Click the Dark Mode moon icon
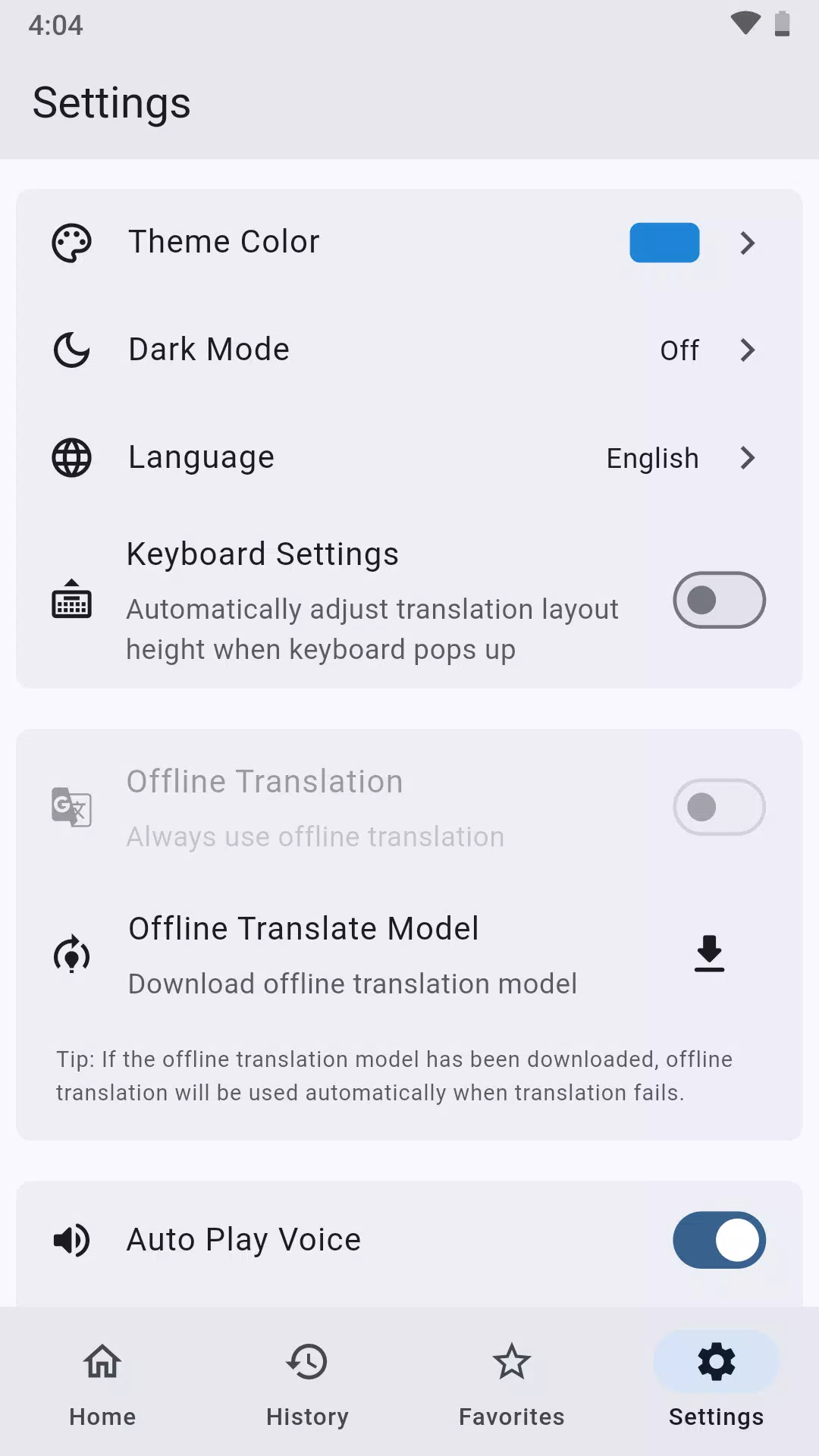Screen dimensions: 819x1456 [x=71, y=350]
